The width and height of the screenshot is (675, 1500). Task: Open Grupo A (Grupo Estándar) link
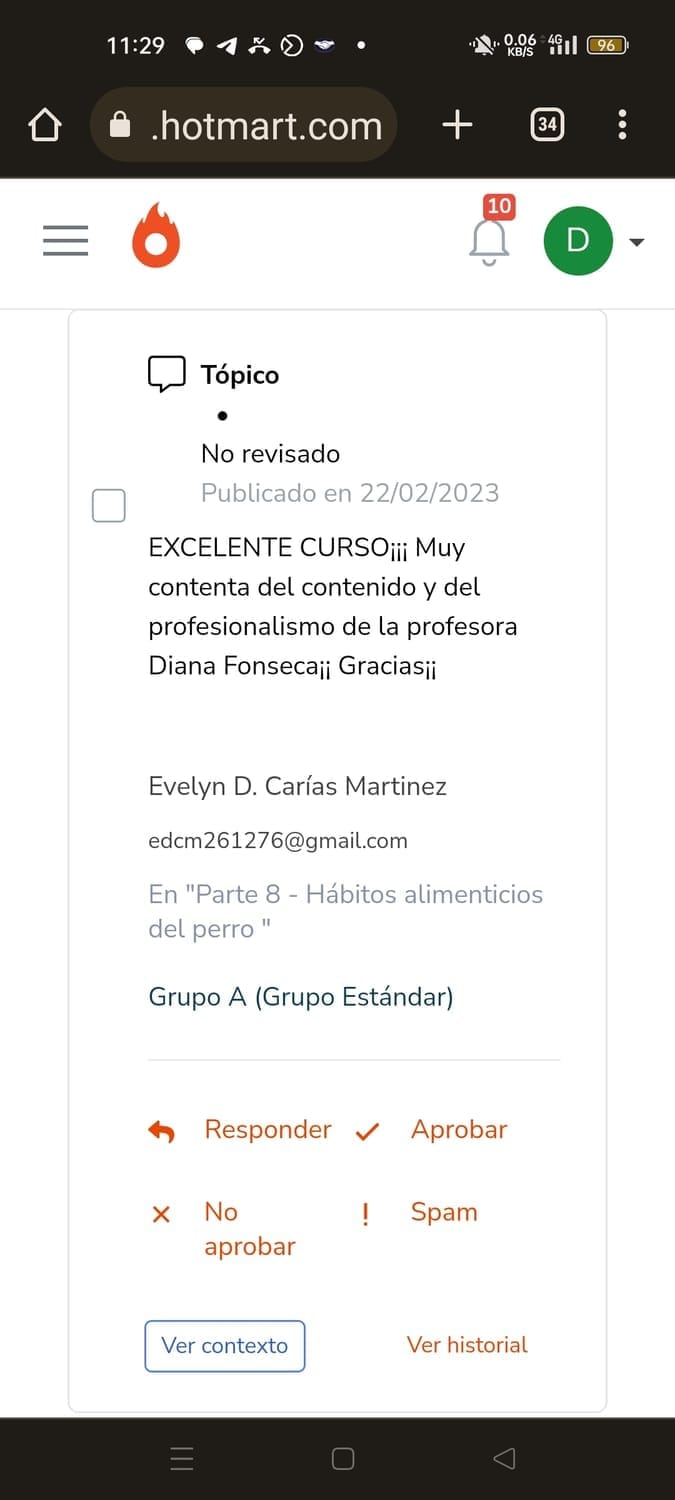(x=301, y=997)
